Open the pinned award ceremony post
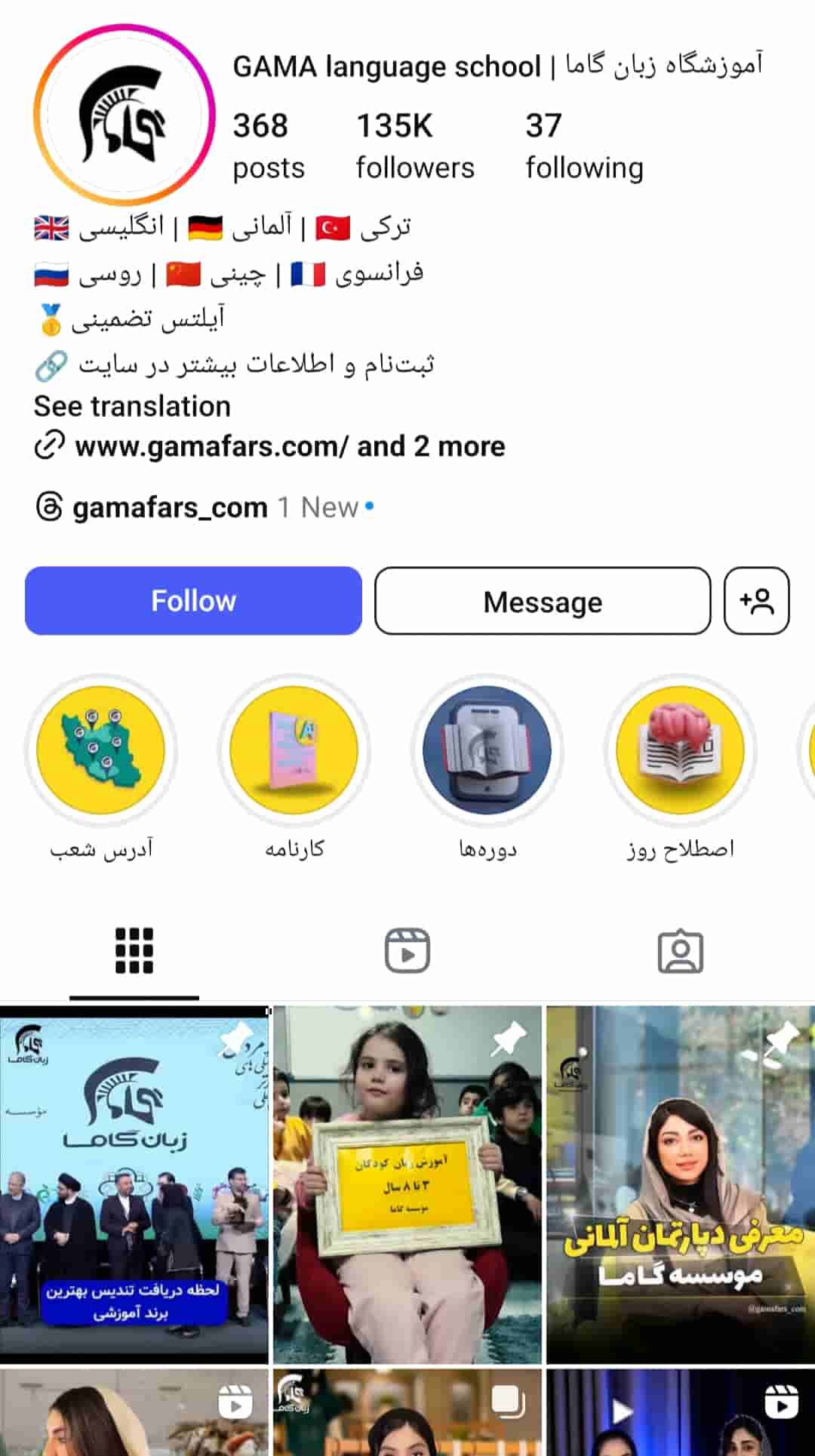The image size is (815, 1456). pyautogui.click(x=134, y=1185)
